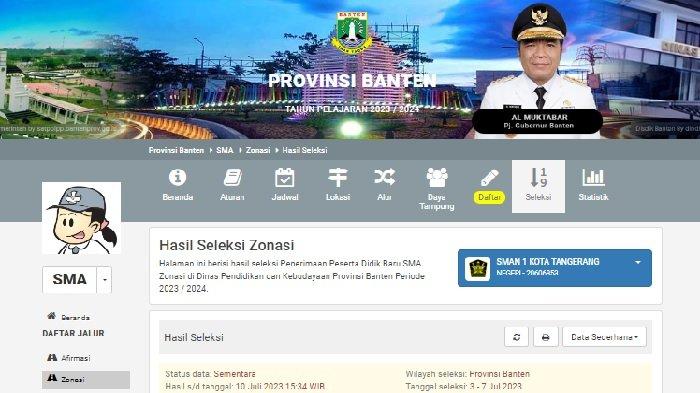The width and height of the screenshot is (700, 393).
Task: Go to the Jadwal schedule tab
Action: click(x=285, y=185)
